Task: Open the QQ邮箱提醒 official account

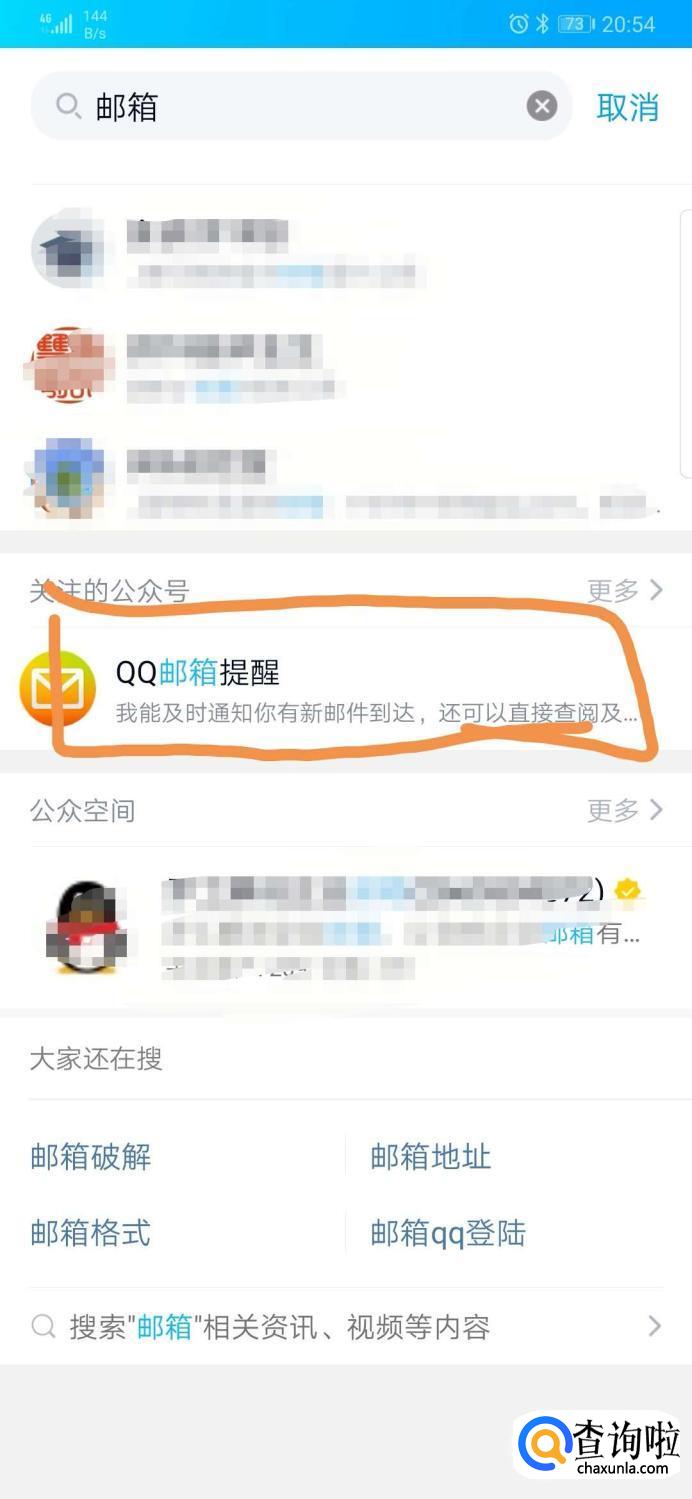Action: [x=340, y=689]
